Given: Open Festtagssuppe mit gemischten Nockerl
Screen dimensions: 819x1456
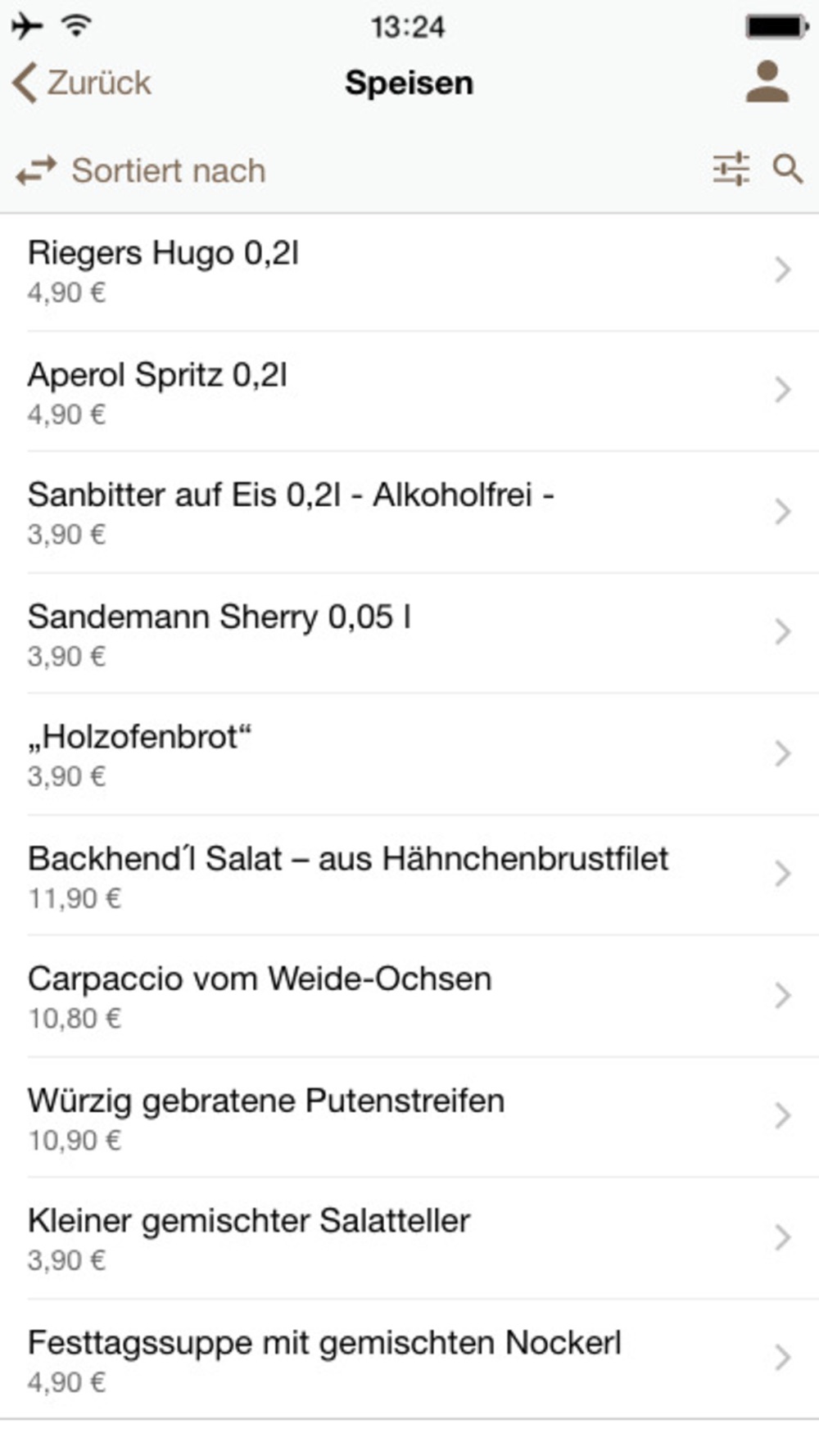Looking at the screenshot, I should click(409, 1359).
